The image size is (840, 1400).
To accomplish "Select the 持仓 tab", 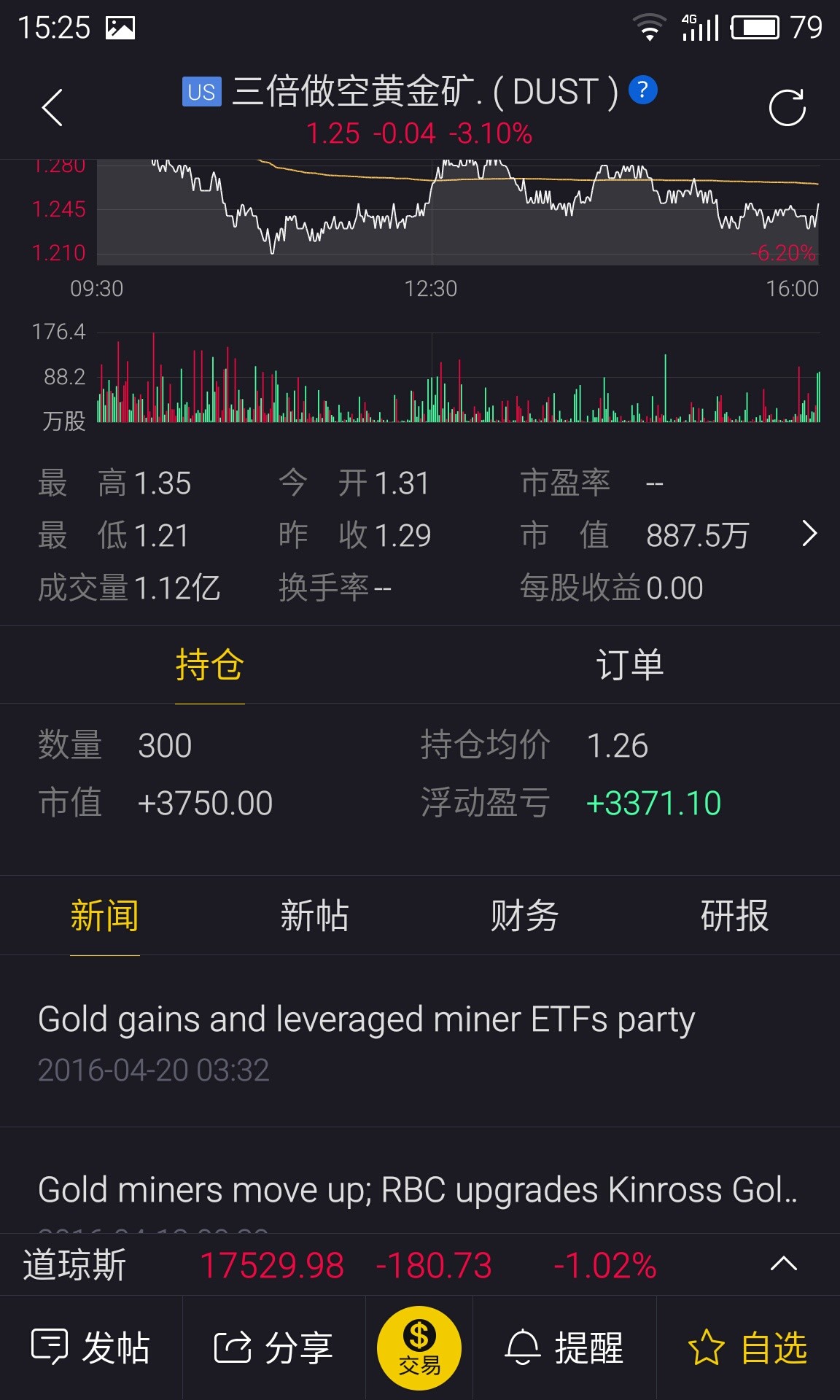I will click(x=210, y=664).
